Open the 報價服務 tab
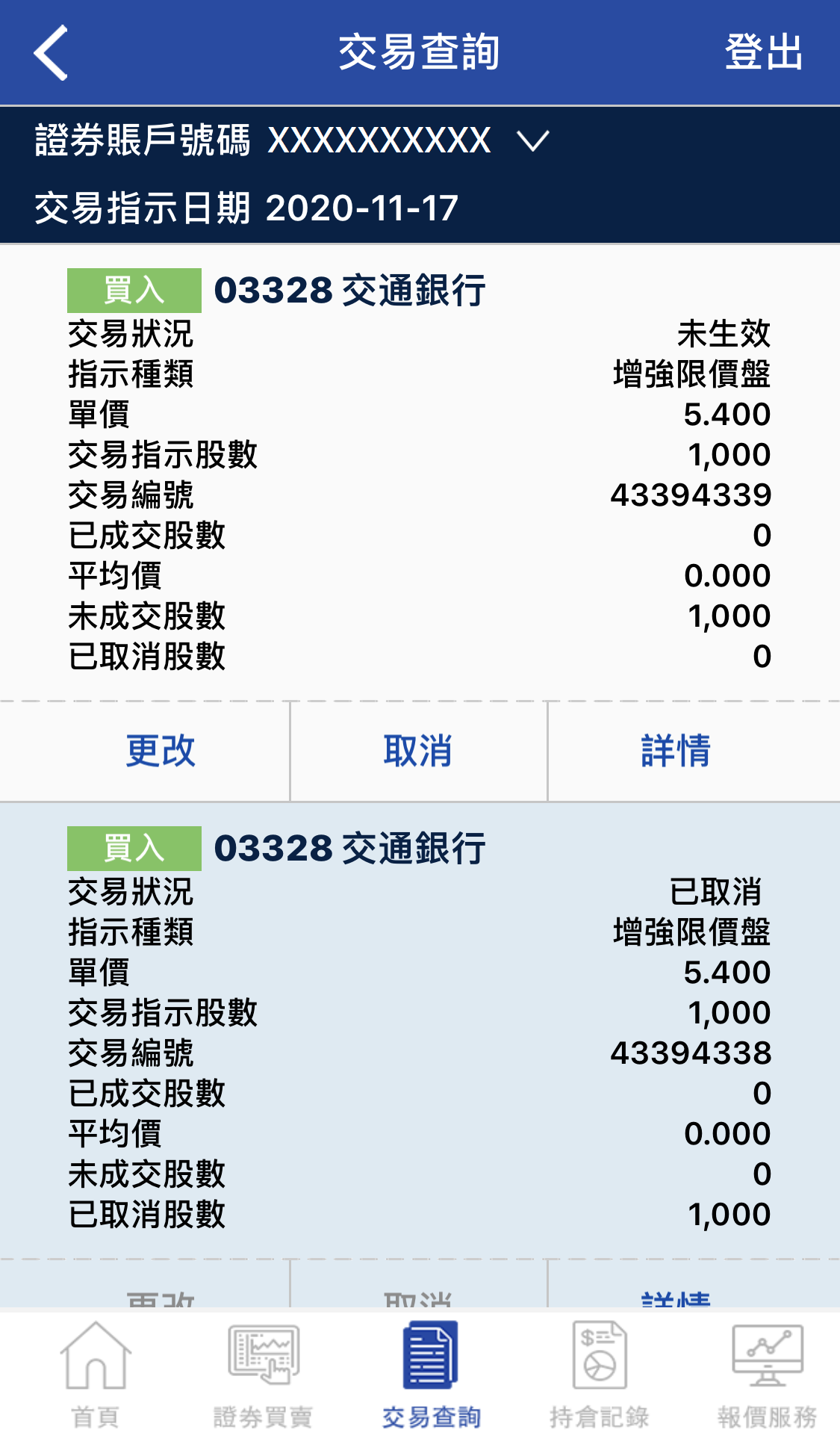Viewport: 840px width, 1447px height. coord(767,1375)
